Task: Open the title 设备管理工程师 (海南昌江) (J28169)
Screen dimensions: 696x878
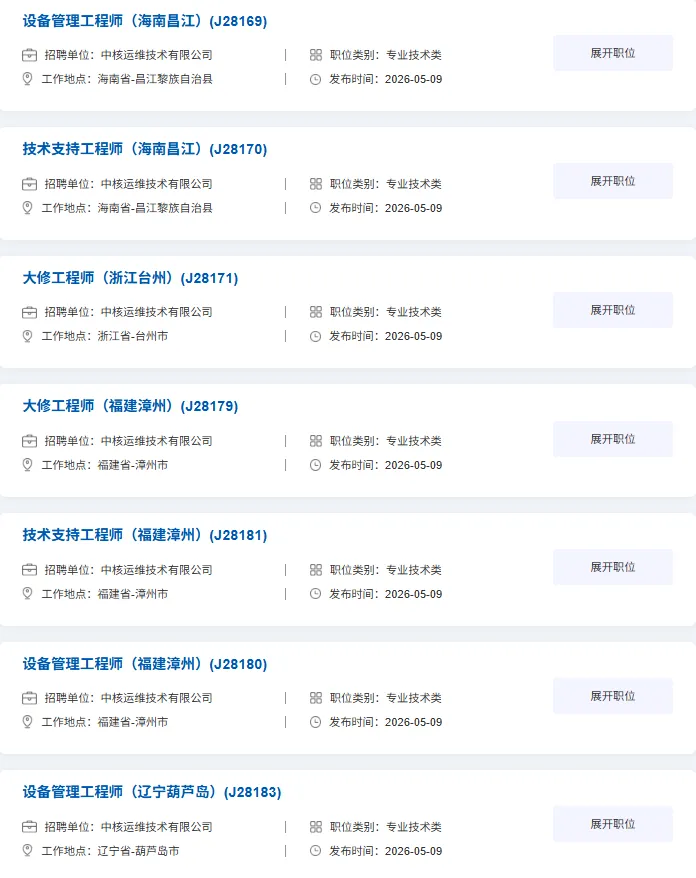Action: [144, 21]
